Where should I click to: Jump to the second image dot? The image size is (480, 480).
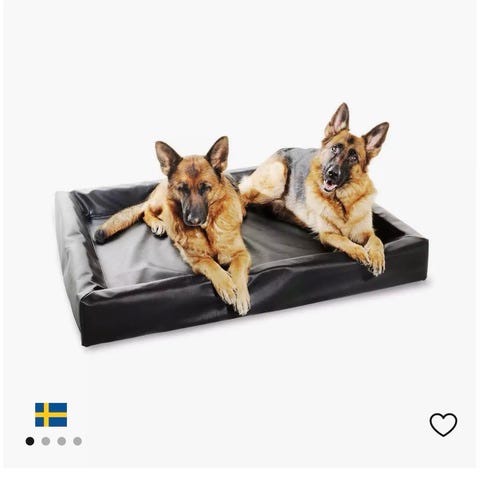coord(46,441)
